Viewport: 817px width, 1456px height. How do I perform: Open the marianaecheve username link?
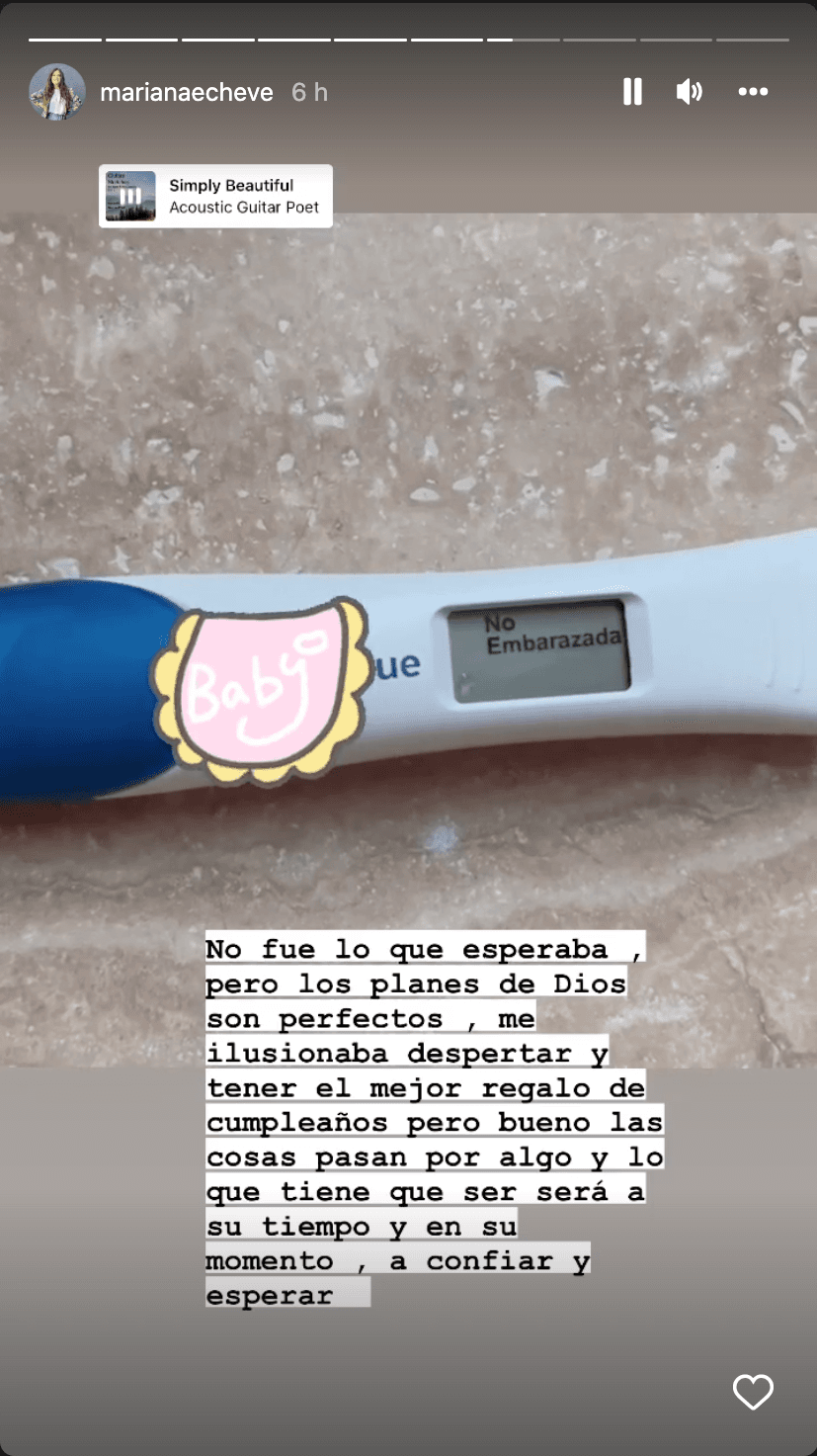pos(187,92)
